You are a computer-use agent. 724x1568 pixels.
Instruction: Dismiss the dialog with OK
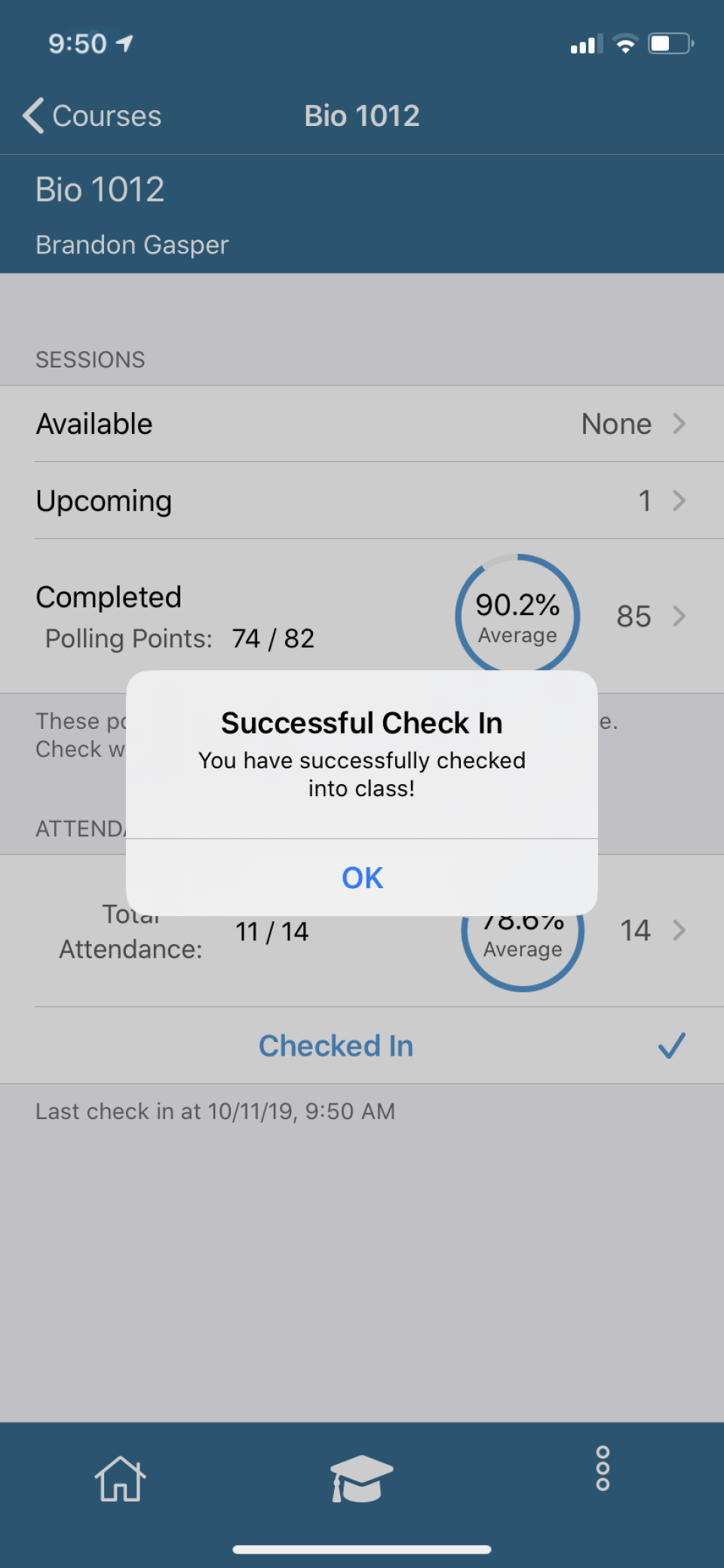(x=362, y=878)
